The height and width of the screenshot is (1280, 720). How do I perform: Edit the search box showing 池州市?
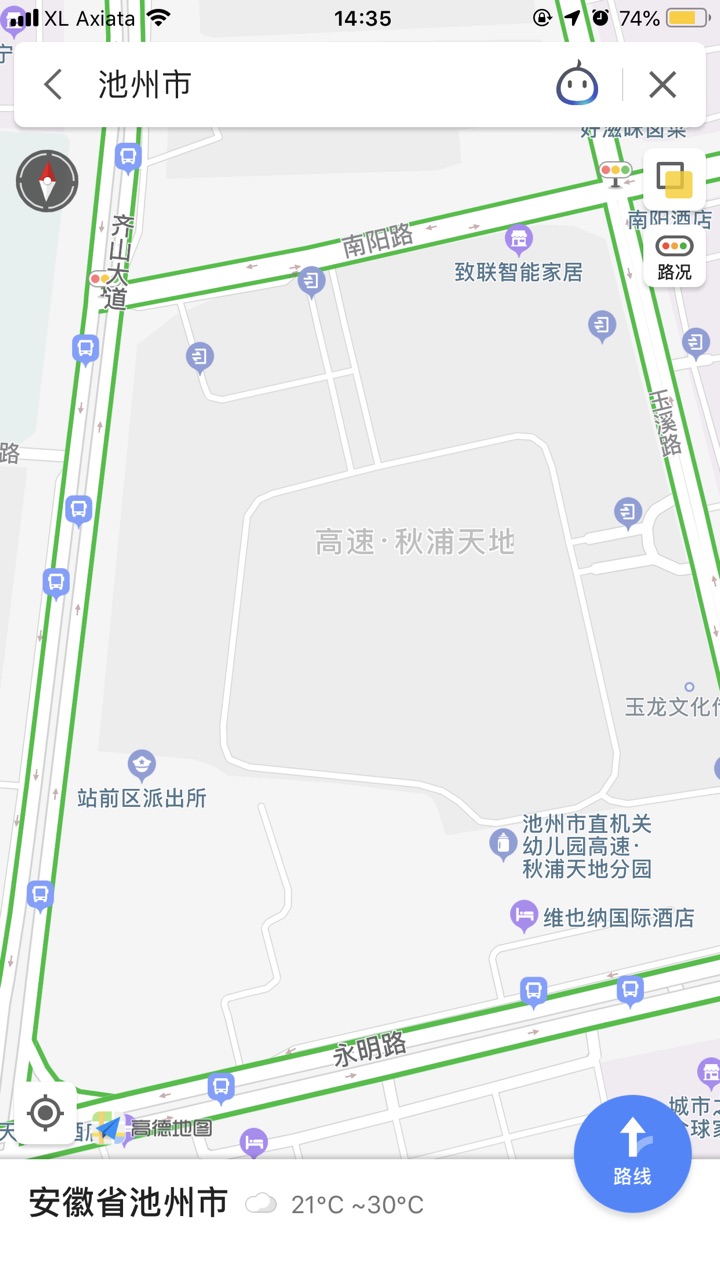(x=300, y=85)
